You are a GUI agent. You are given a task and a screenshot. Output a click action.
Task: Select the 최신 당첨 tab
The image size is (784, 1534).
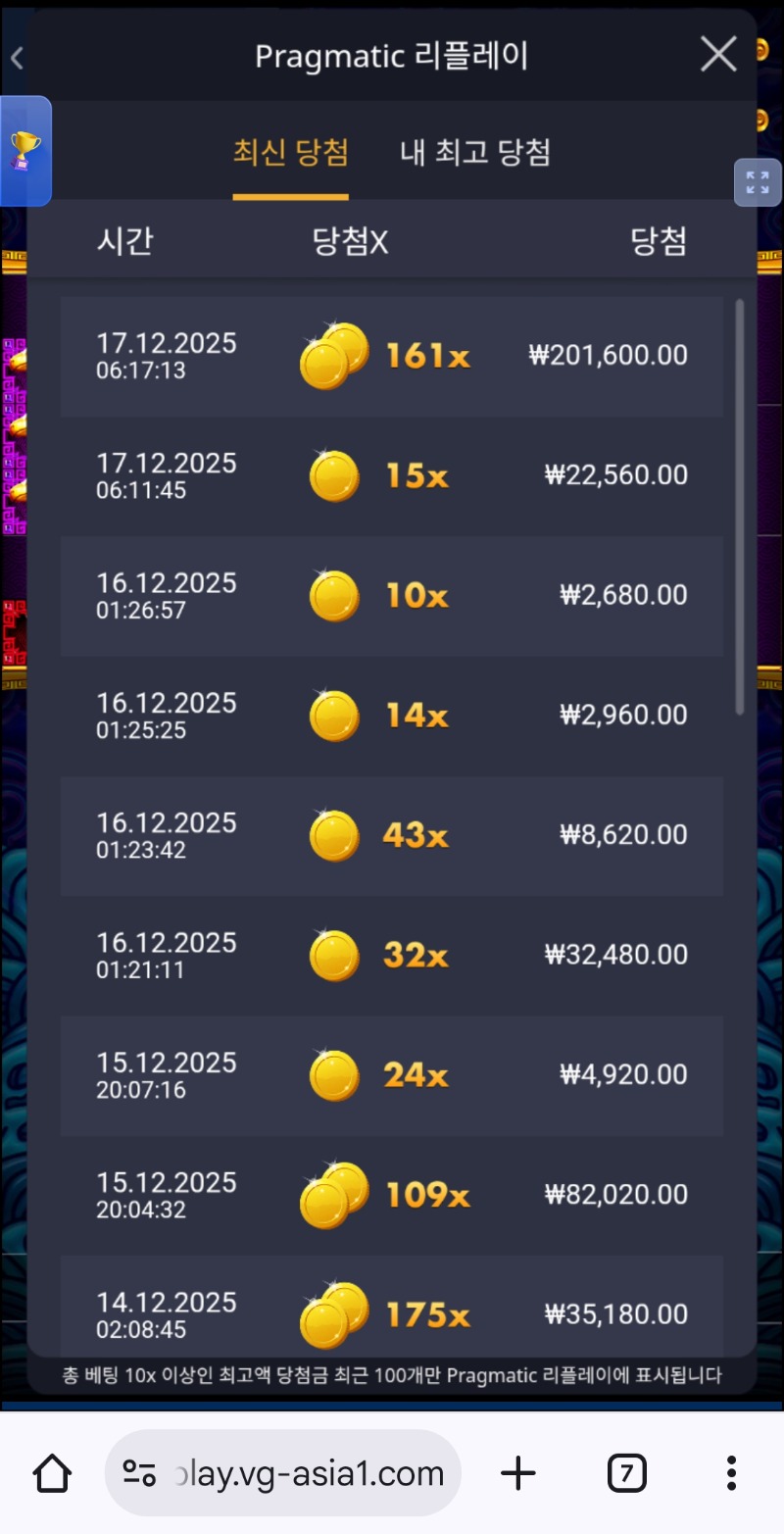290,153
